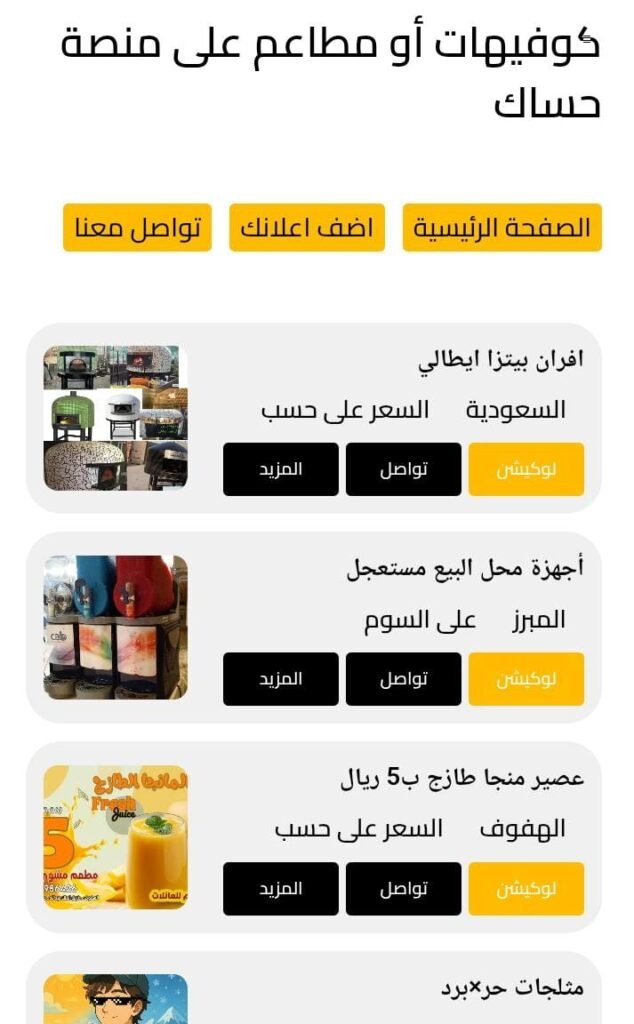634x1024 pixels.
Task: Tap لوكيشن for أجهزة محل البيع مستعجل
Action: (x=526, y=679)
